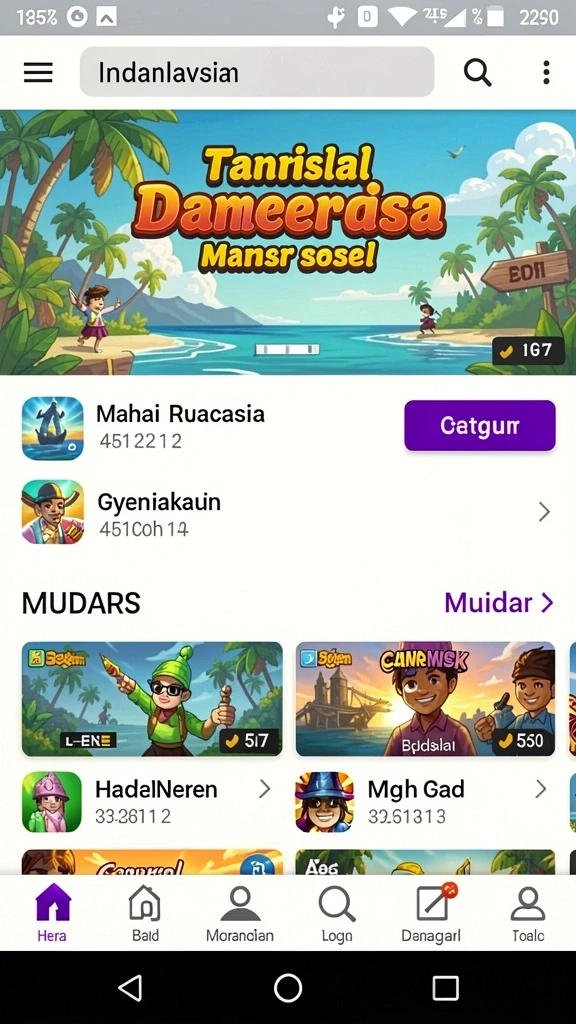Screen dimensions: 576x1024
Task: Open the green elf game card rated 517
Action: [x=152, y=699]
